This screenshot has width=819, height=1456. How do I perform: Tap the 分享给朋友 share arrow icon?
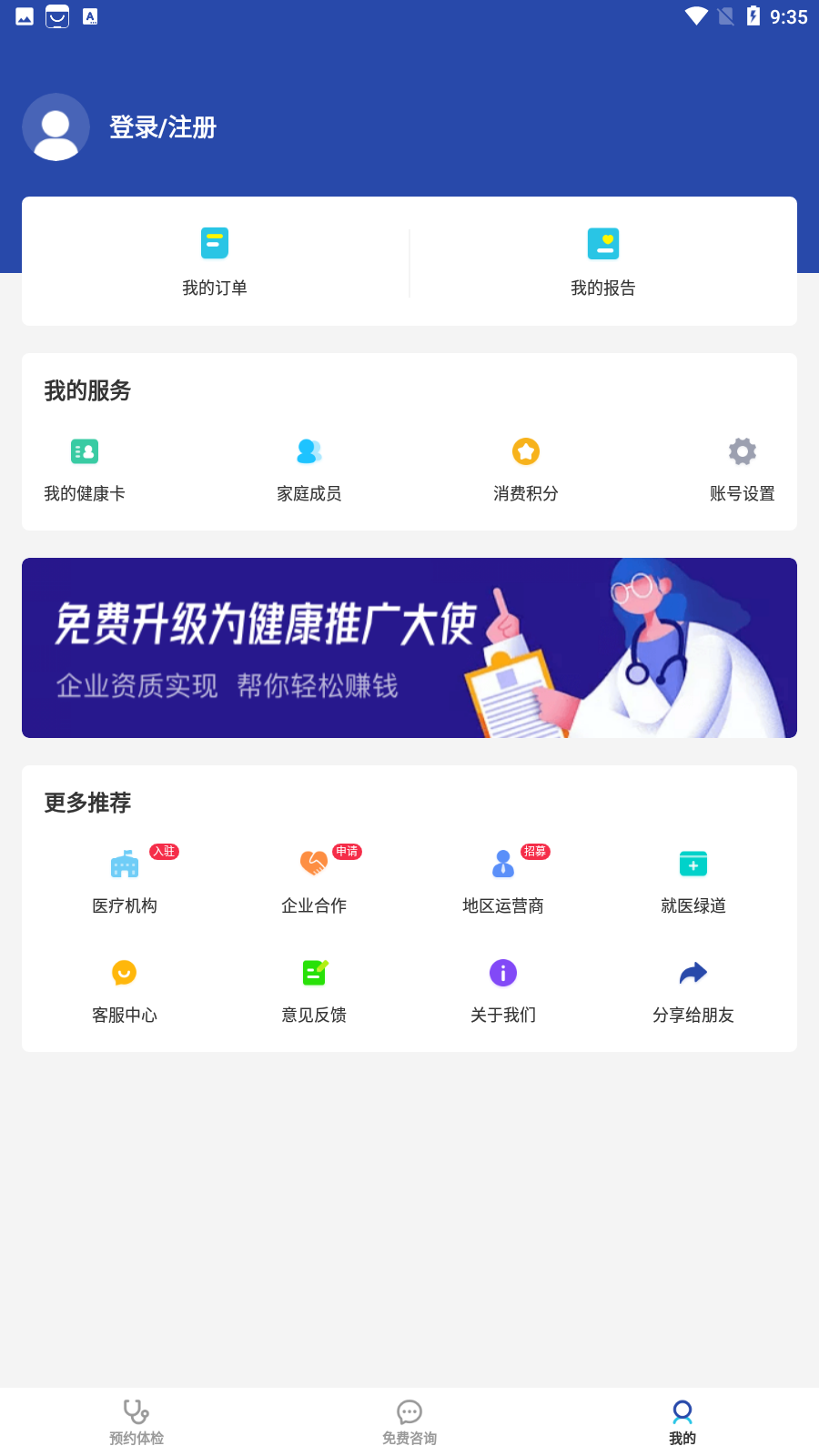coord(693,973)
